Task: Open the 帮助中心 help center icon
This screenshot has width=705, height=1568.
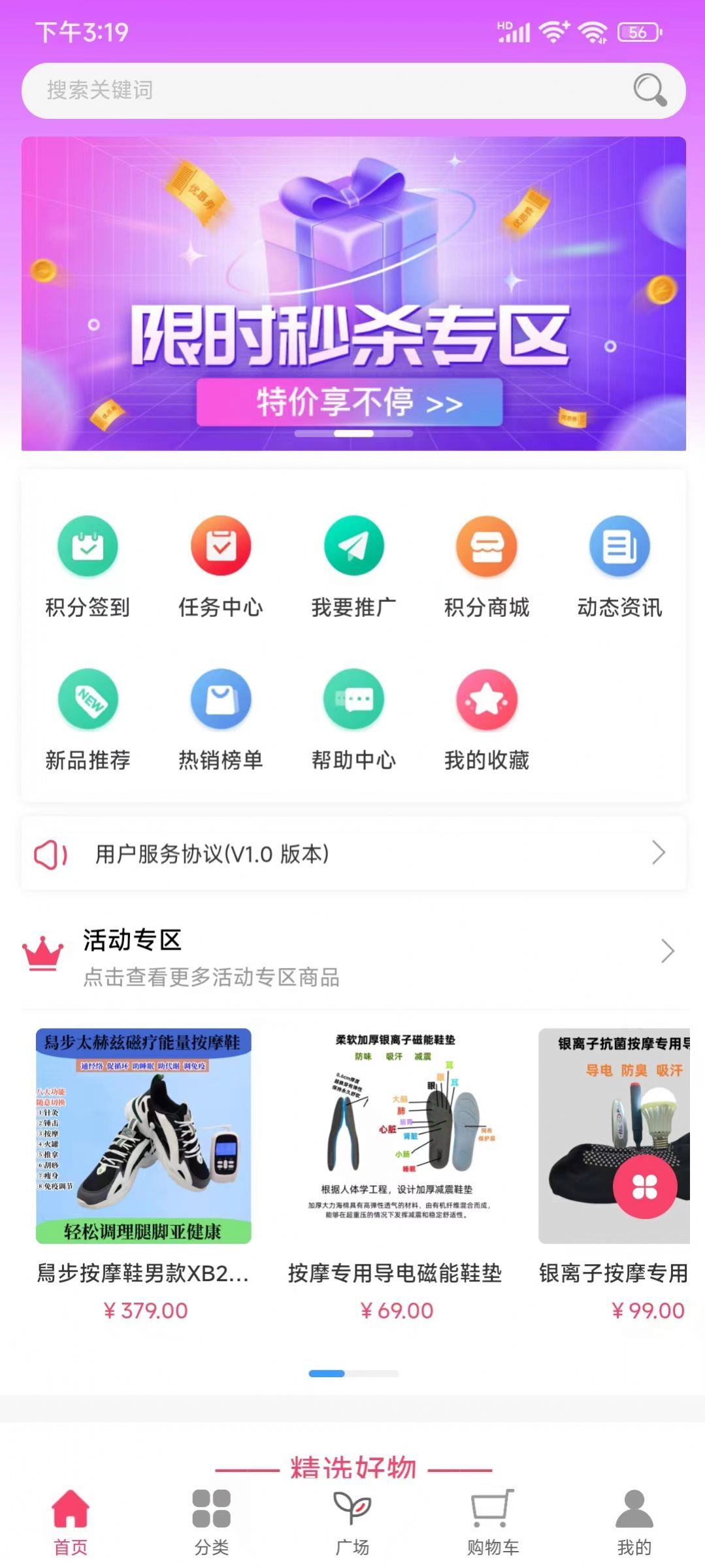Action: (353, 698)
